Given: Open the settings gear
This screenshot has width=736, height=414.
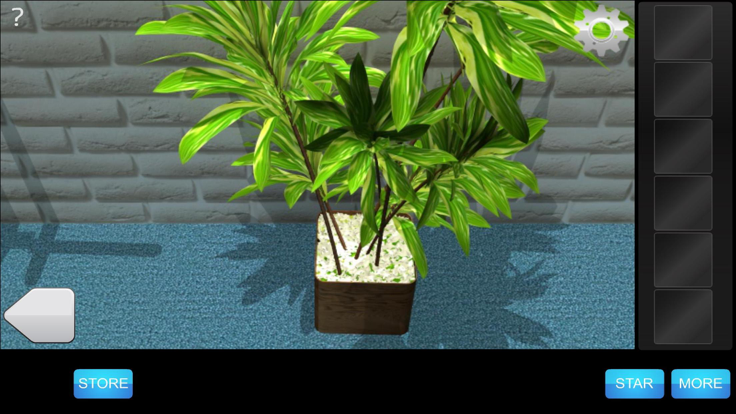Looking at the screenshot, I should (601, 30).
